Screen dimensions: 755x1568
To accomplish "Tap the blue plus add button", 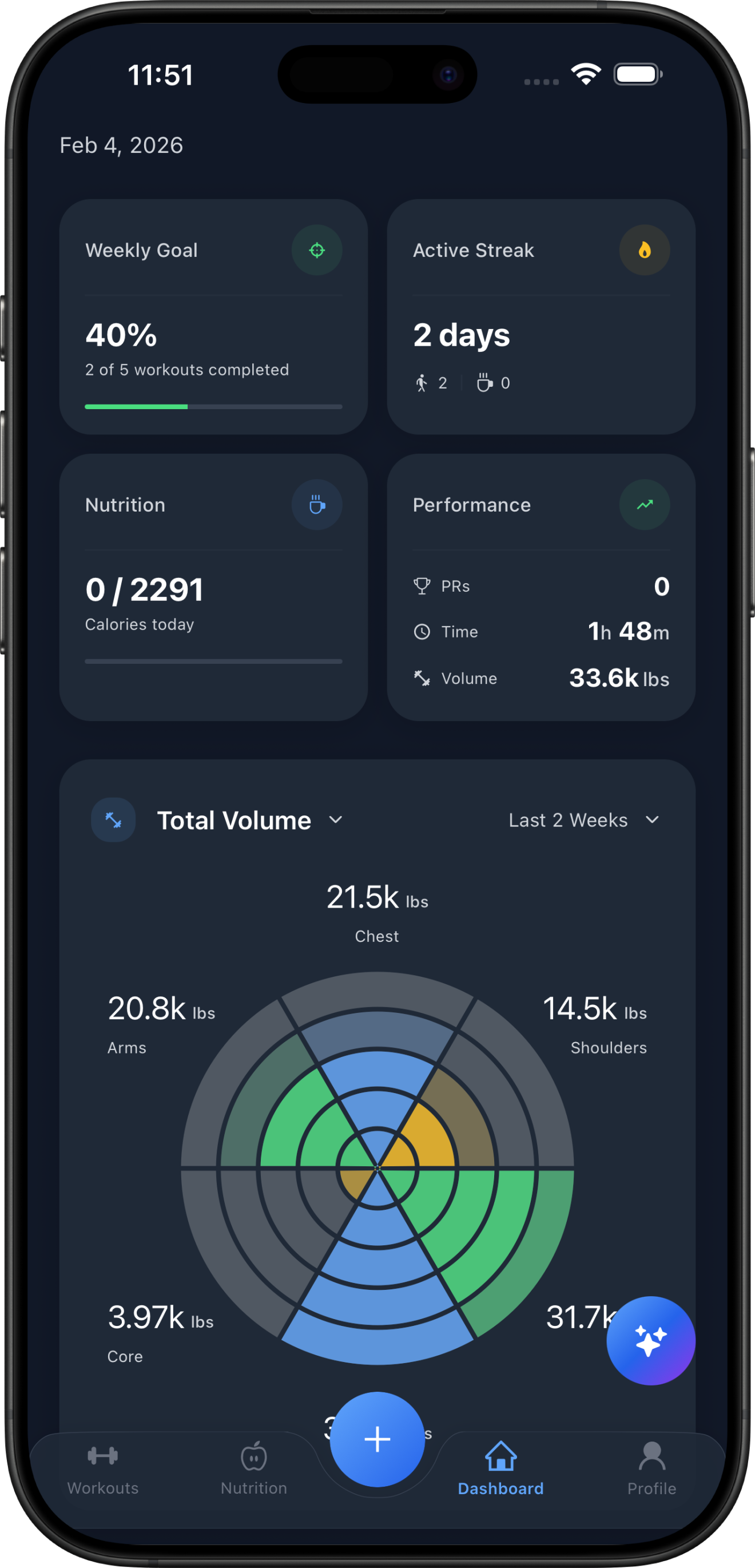I will [x=377, y=1440].
